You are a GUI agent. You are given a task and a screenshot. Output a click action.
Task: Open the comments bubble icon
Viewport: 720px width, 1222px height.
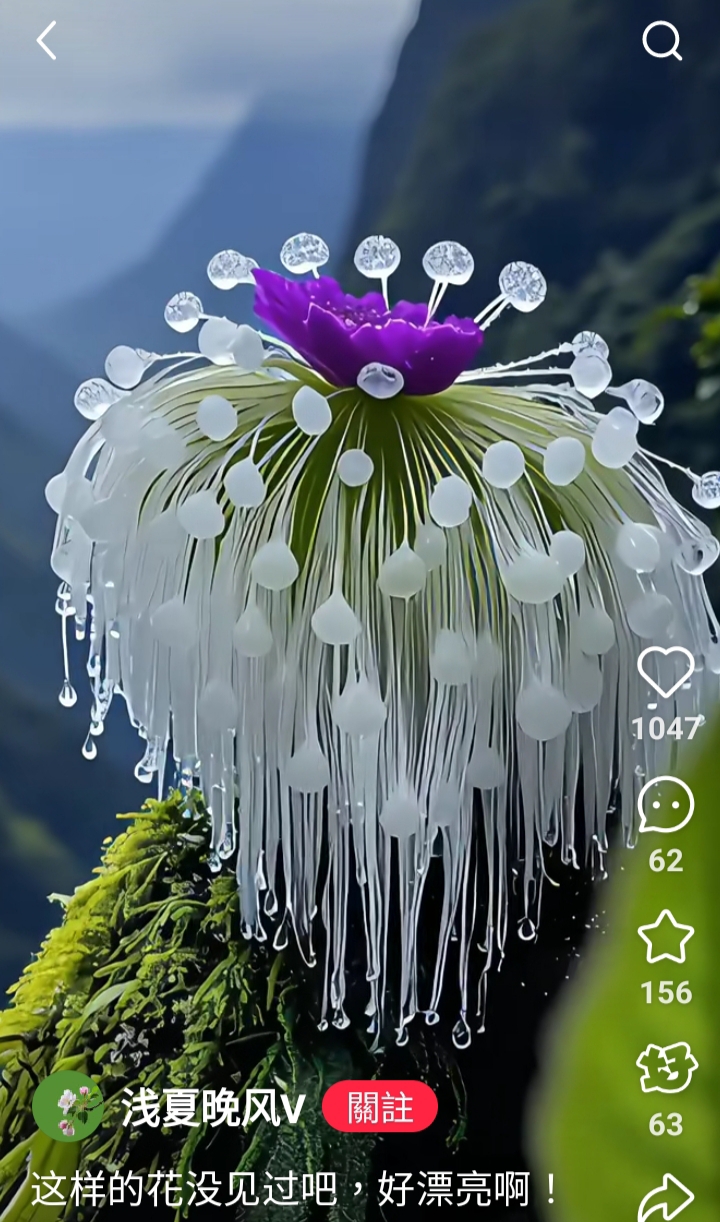coord(666,804)
